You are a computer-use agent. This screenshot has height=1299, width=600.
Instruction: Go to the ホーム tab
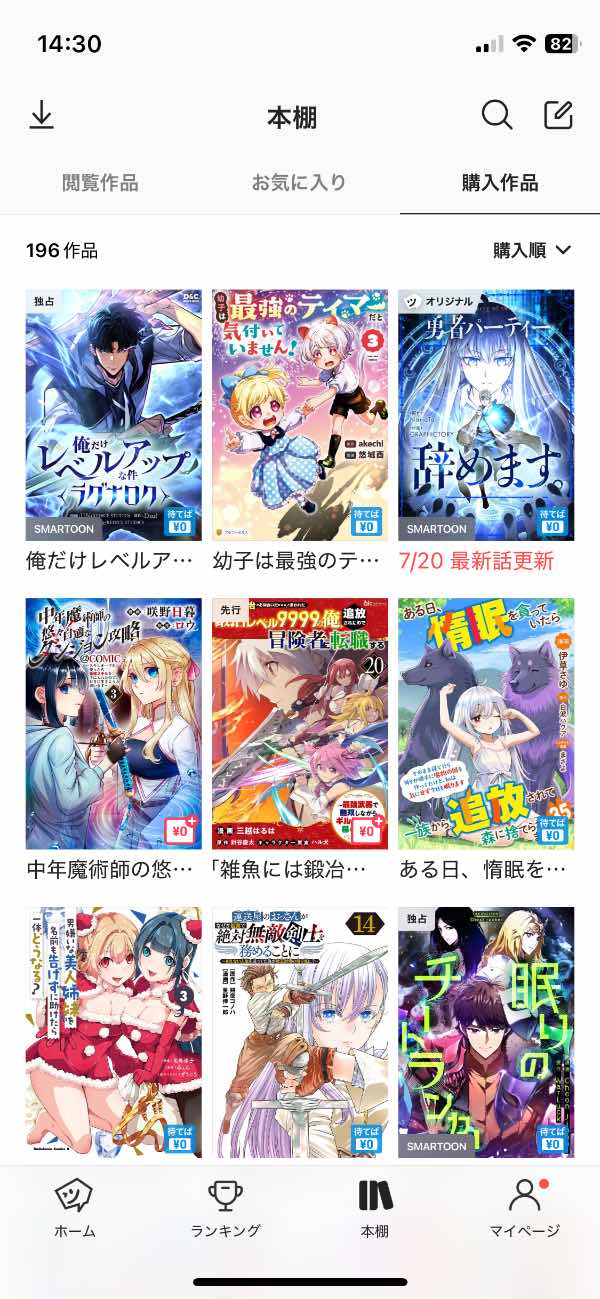tap(75, 1208)
